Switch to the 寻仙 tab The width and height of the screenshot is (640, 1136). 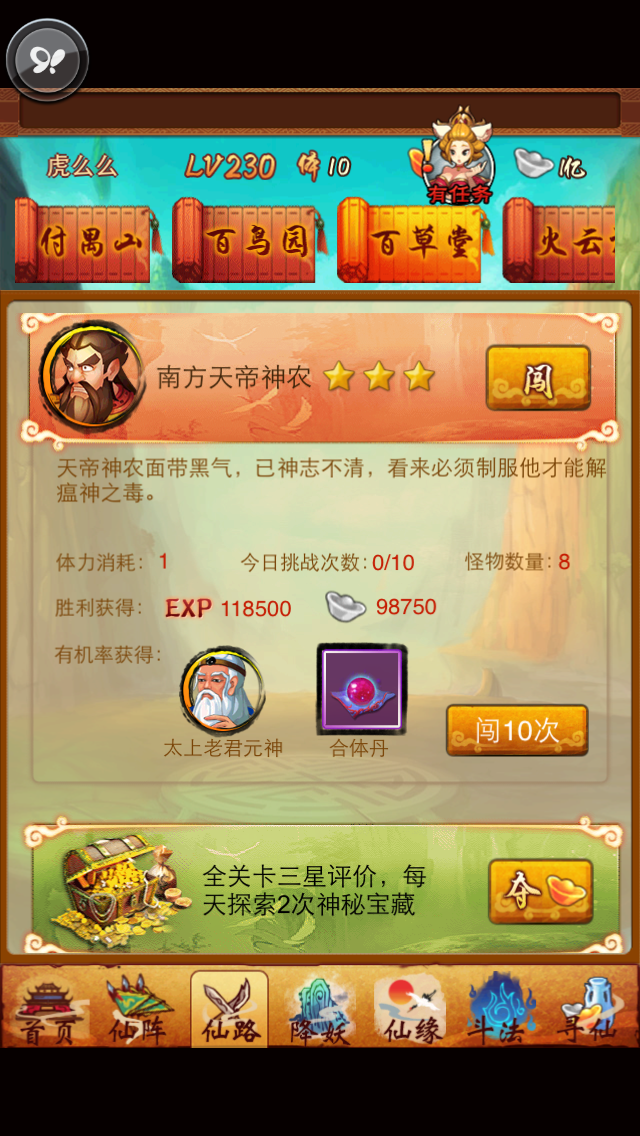point(590,1010)
